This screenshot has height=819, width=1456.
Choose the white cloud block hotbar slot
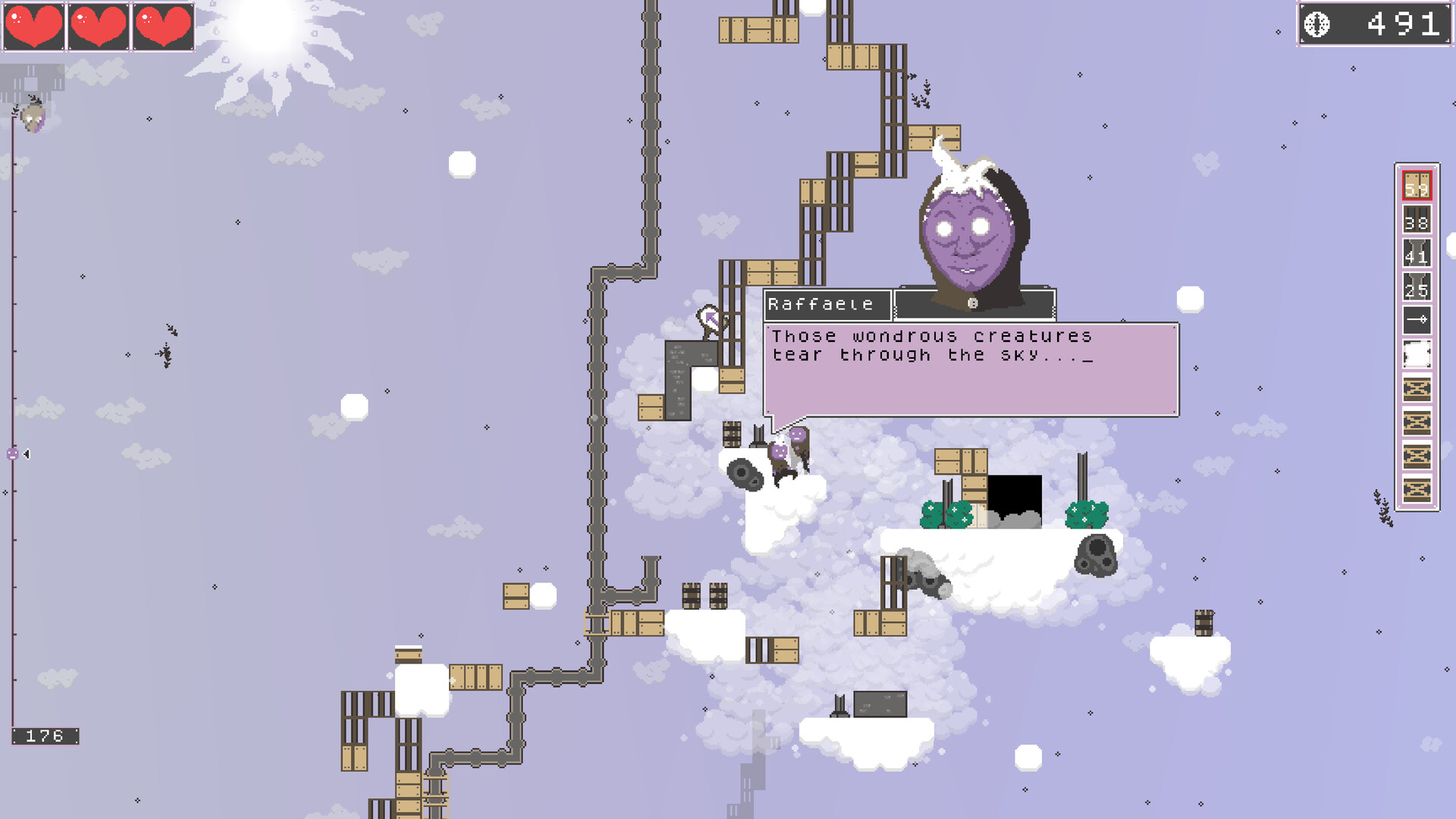click(1417, 354)
